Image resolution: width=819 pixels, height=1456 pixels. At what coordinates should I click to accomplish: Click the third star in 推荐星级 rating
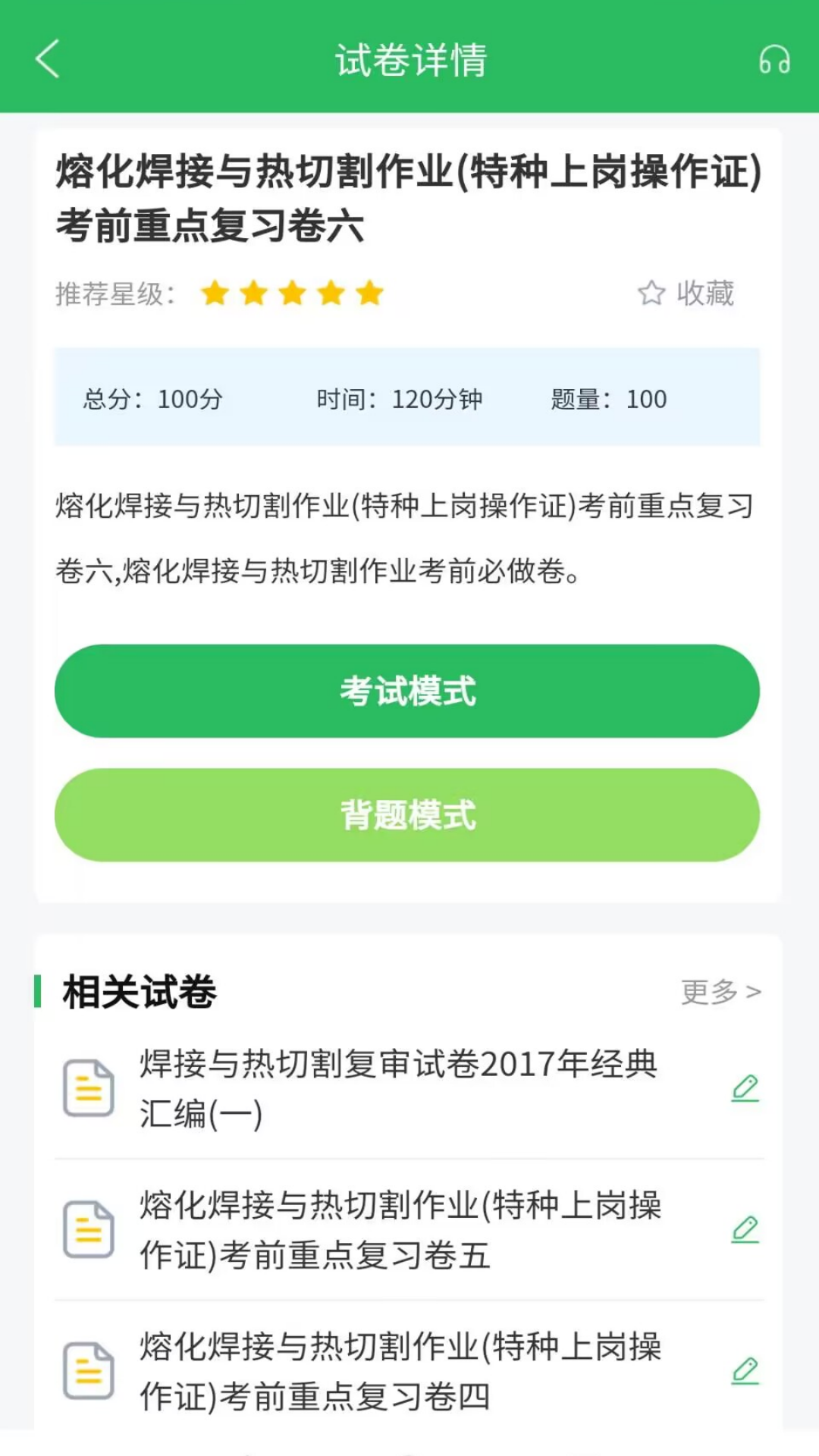[x=292, y=293]
